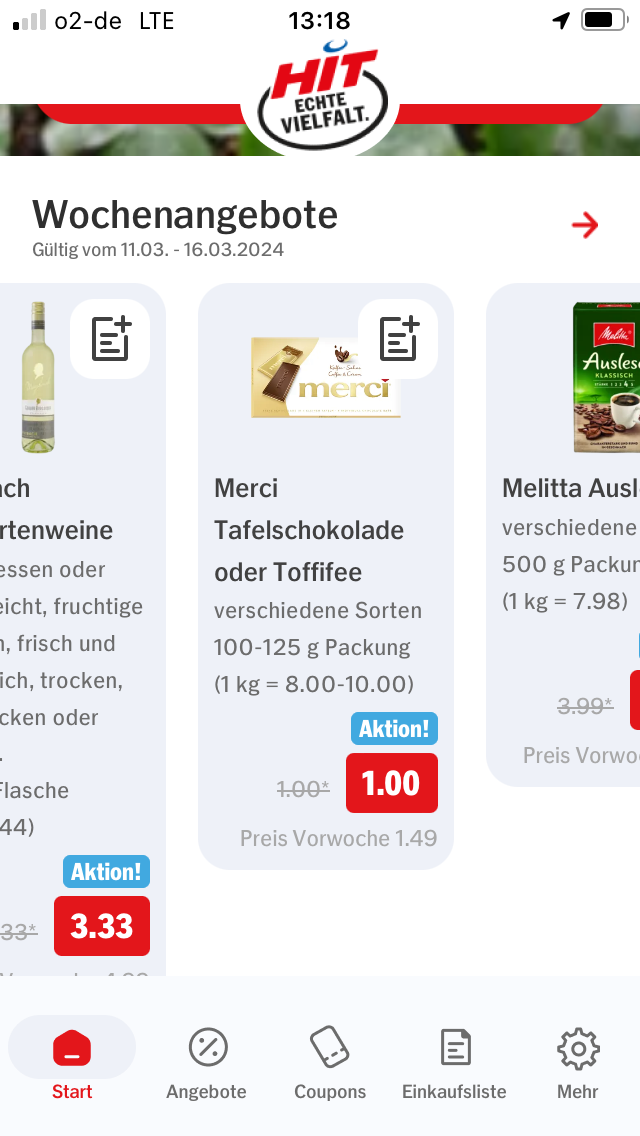Open all Wochenangebote via the red arrow

pyautogui.click(x=585, y=225)
